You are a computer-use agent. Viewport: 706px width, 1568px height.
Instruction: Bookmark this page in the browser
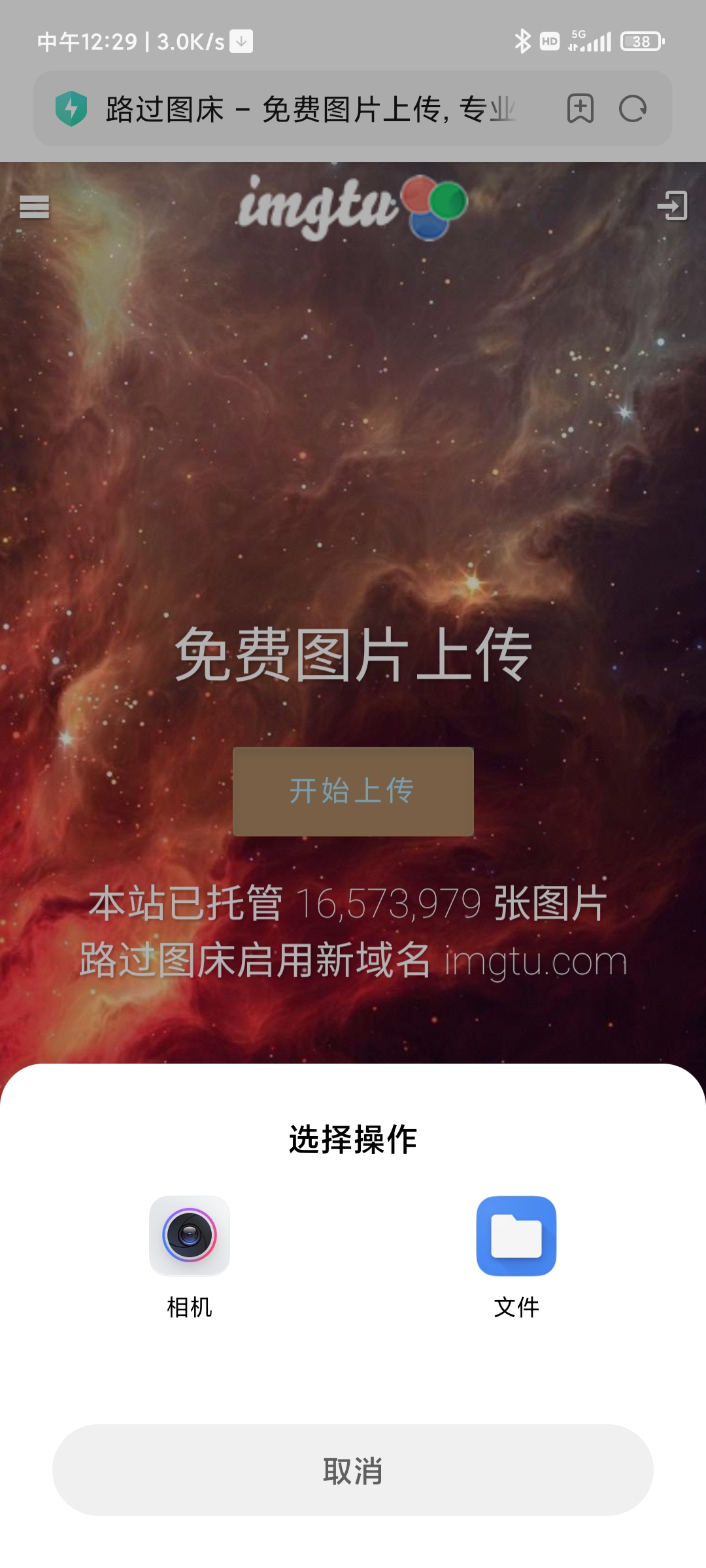tap(580, 108)
